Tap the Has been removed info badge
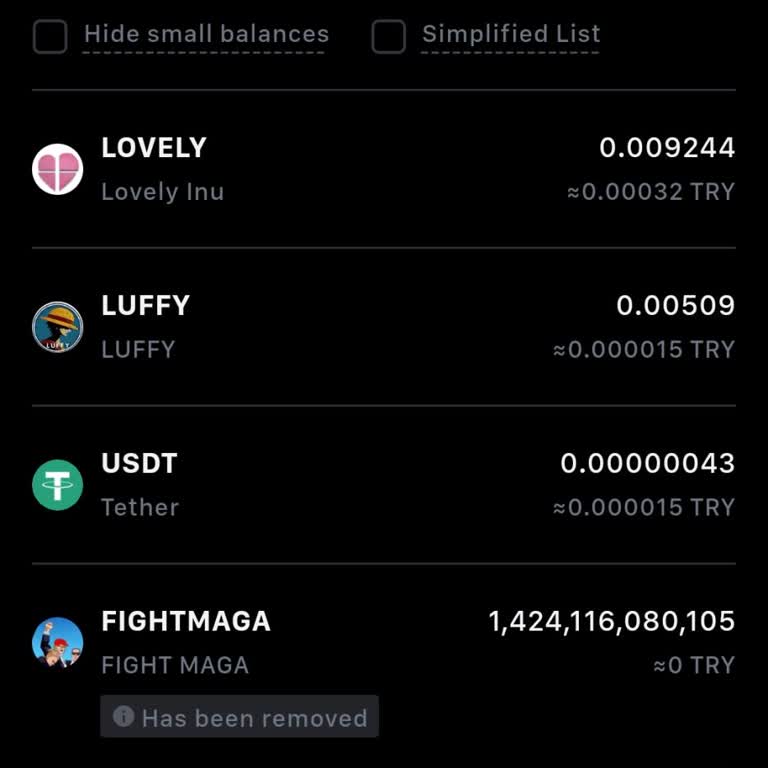The image size is (768, 768). click(240, 717)
